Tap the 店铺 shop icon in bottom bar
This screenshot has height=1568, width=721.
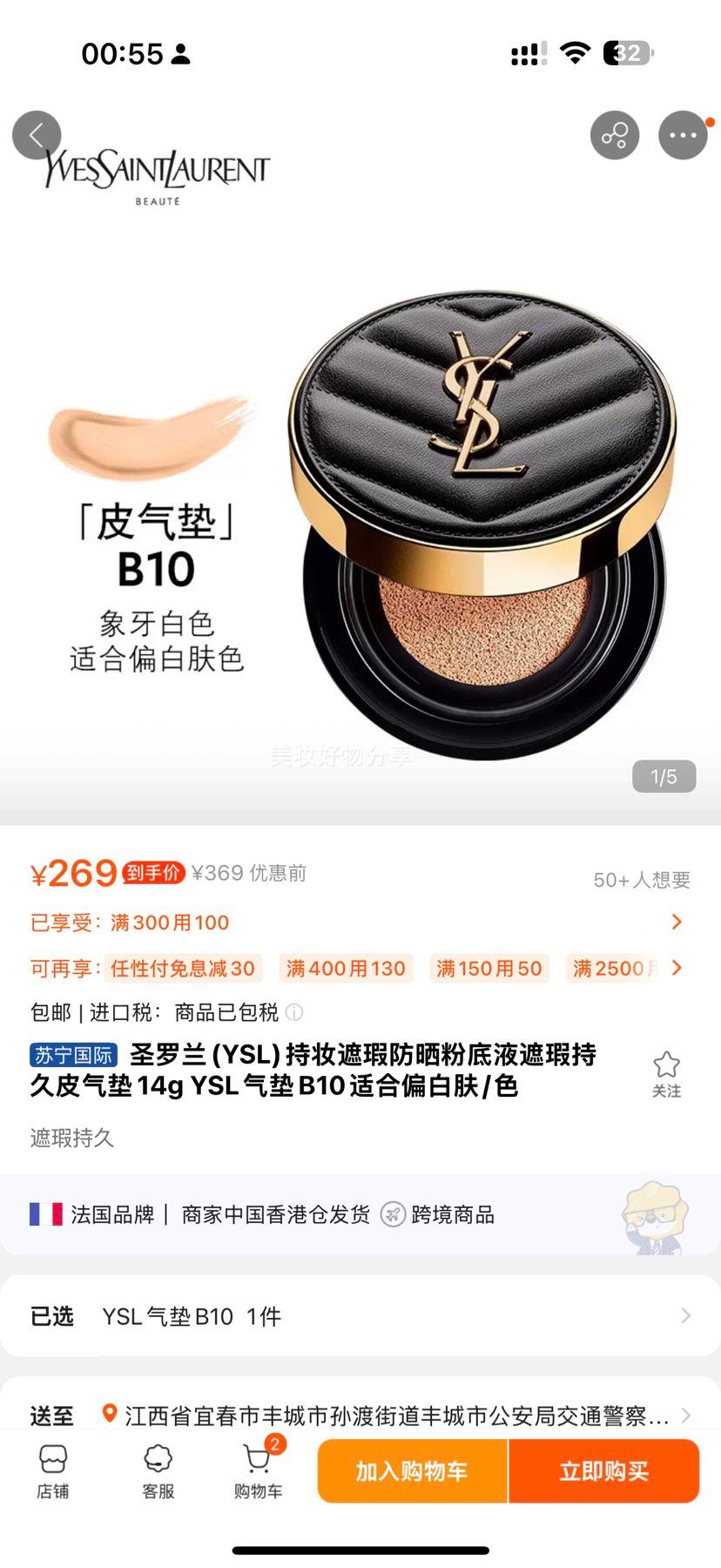(x=54, y=1472)
